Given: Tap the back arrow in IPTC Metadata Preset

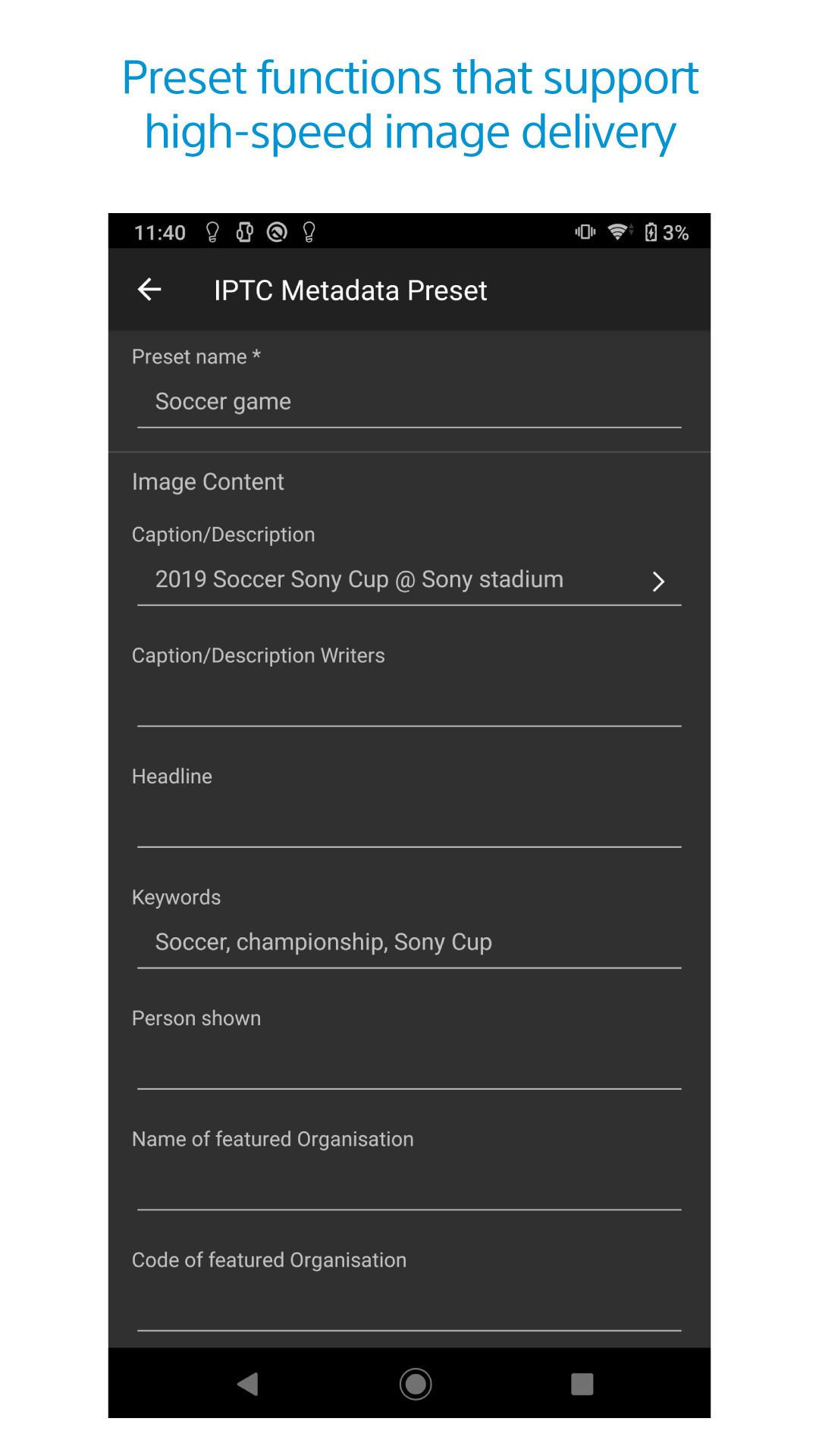Looking at the screenshot, I should (x=149, y=290).
